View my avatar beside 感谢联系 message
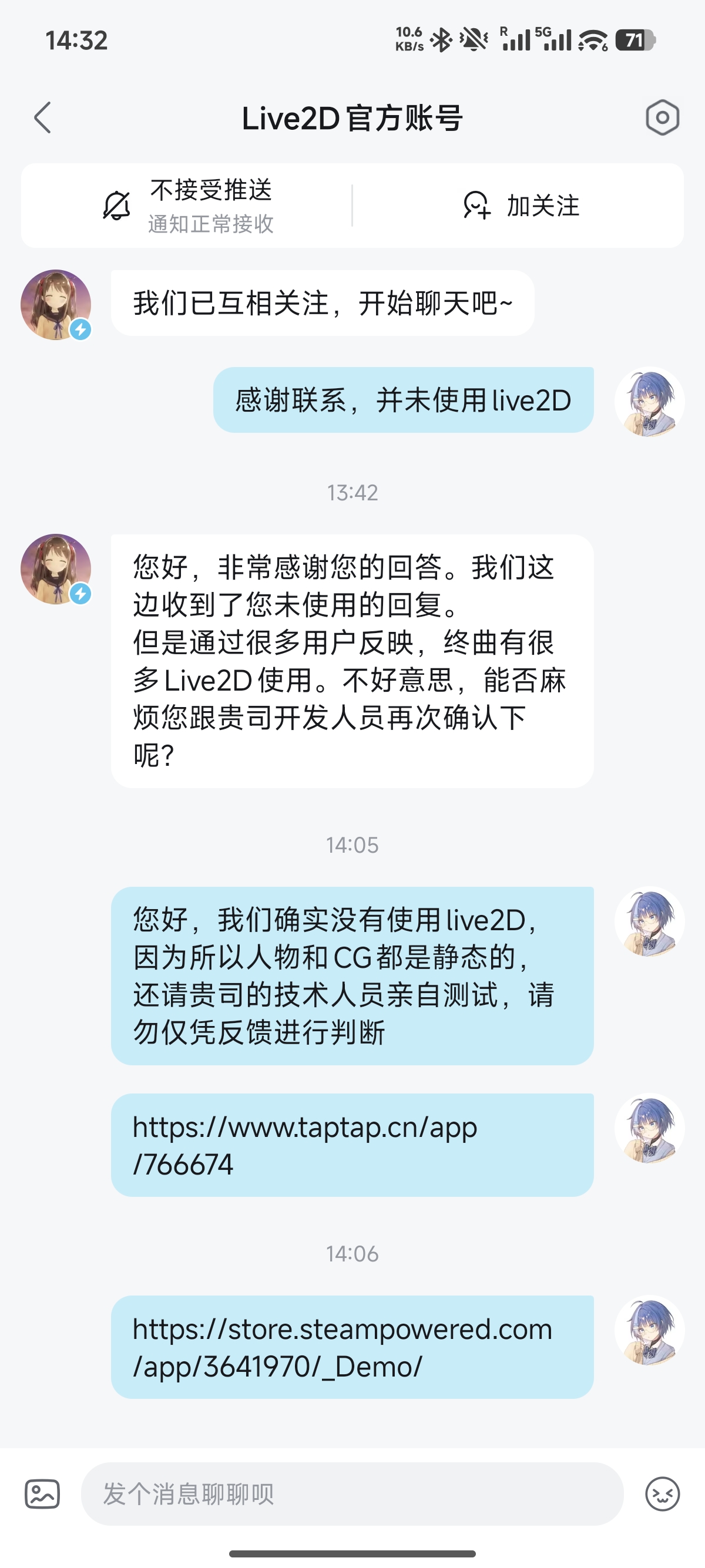The height and width of the screenshot is (1568, 705). (x=650, y=402)
